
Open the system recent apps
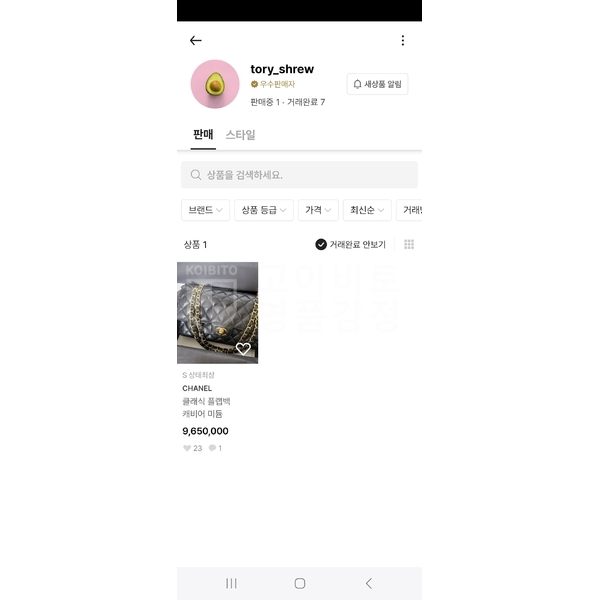click(231, 583)
